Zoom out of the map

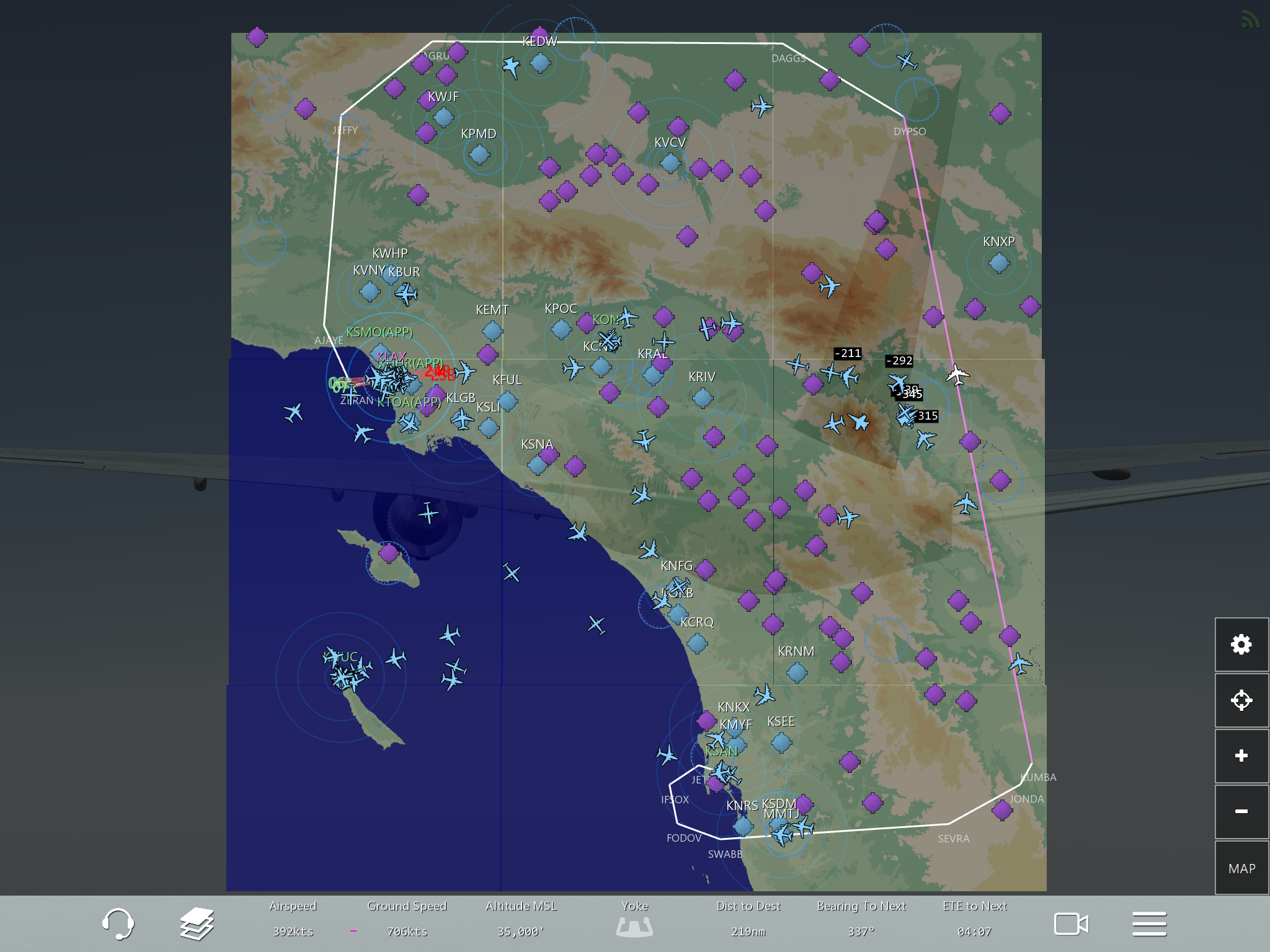point(1241,811)
